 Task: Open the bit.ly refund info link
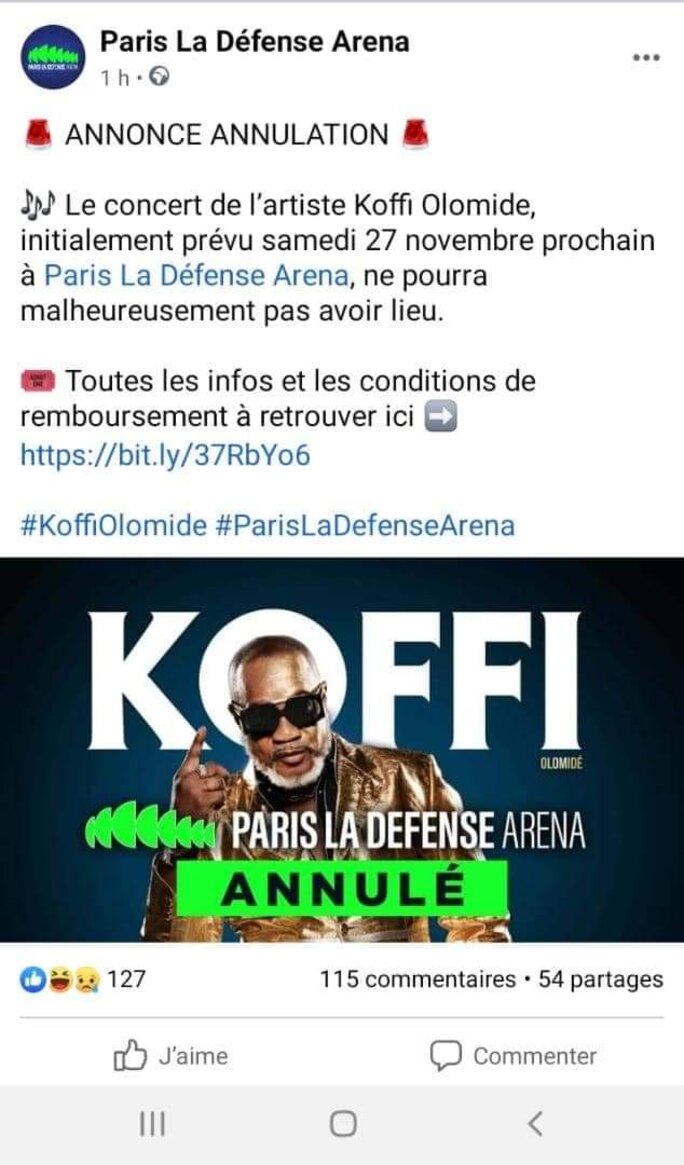pyautogui.click(x=165, y=455)
